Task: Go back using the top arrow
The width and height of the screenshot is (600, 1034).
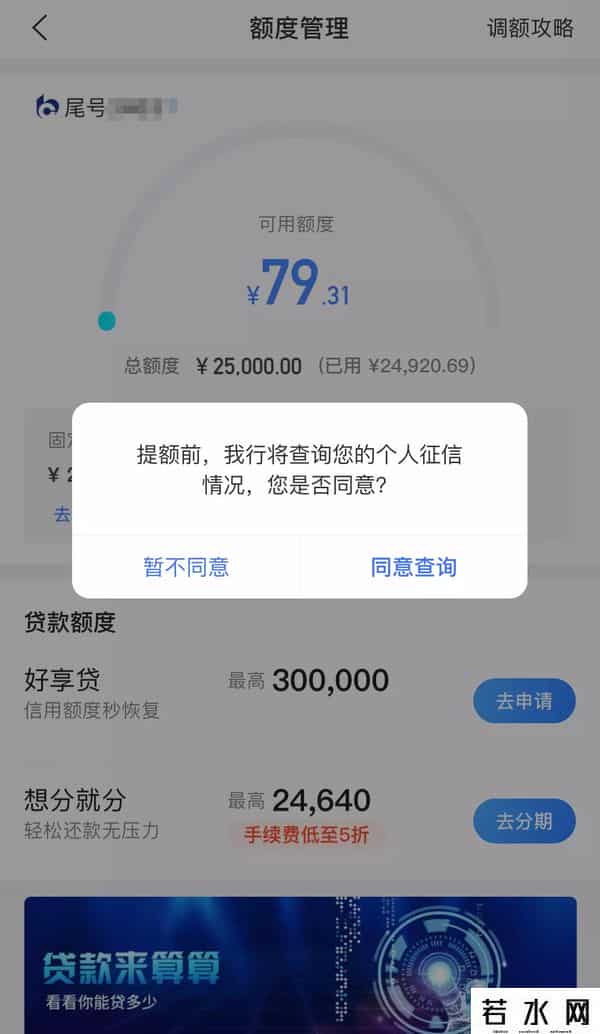Action: click(x=40, y=28)
